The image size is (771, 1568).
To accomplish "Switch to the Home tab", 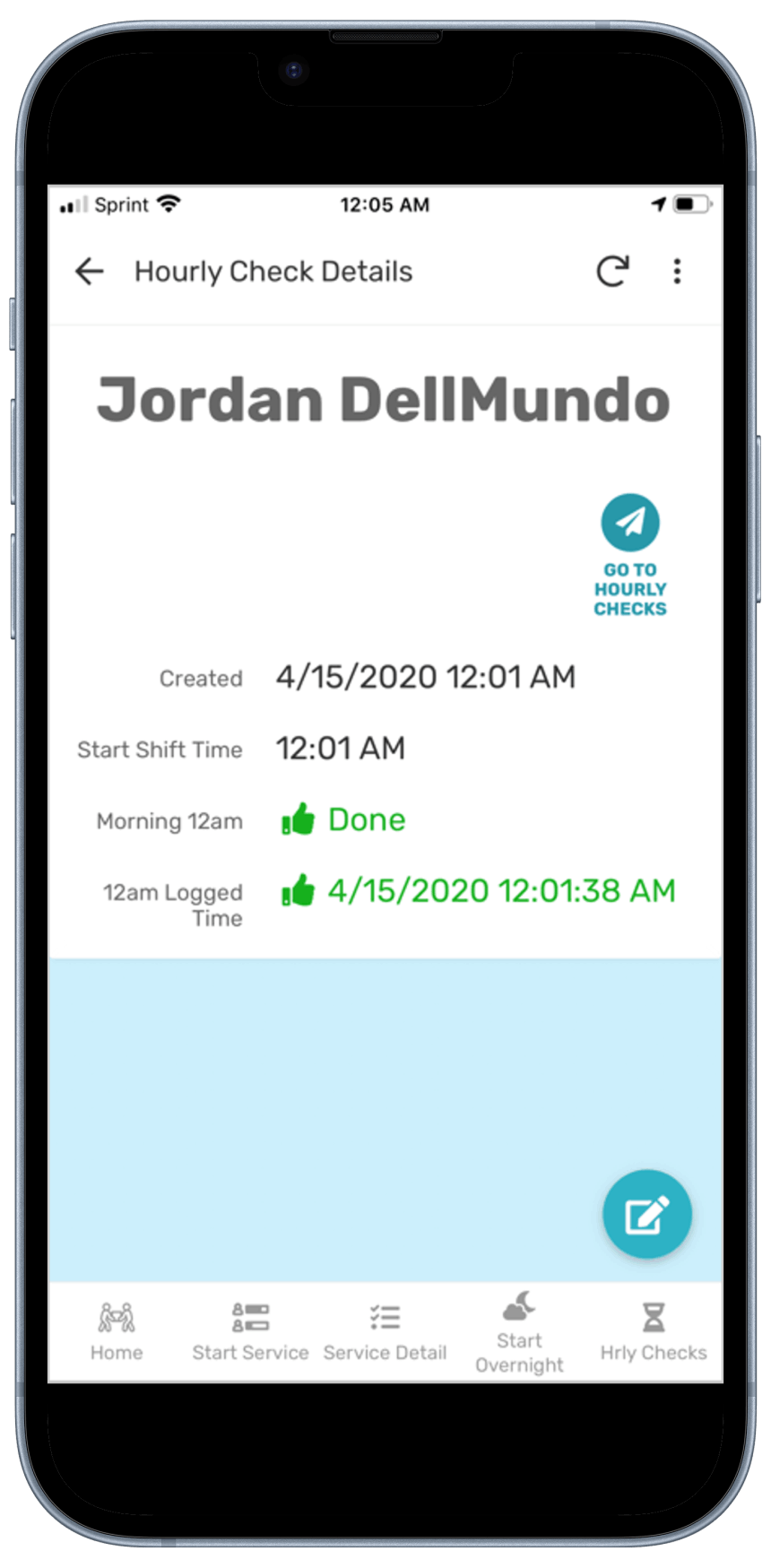I will tap(117, 1332).
